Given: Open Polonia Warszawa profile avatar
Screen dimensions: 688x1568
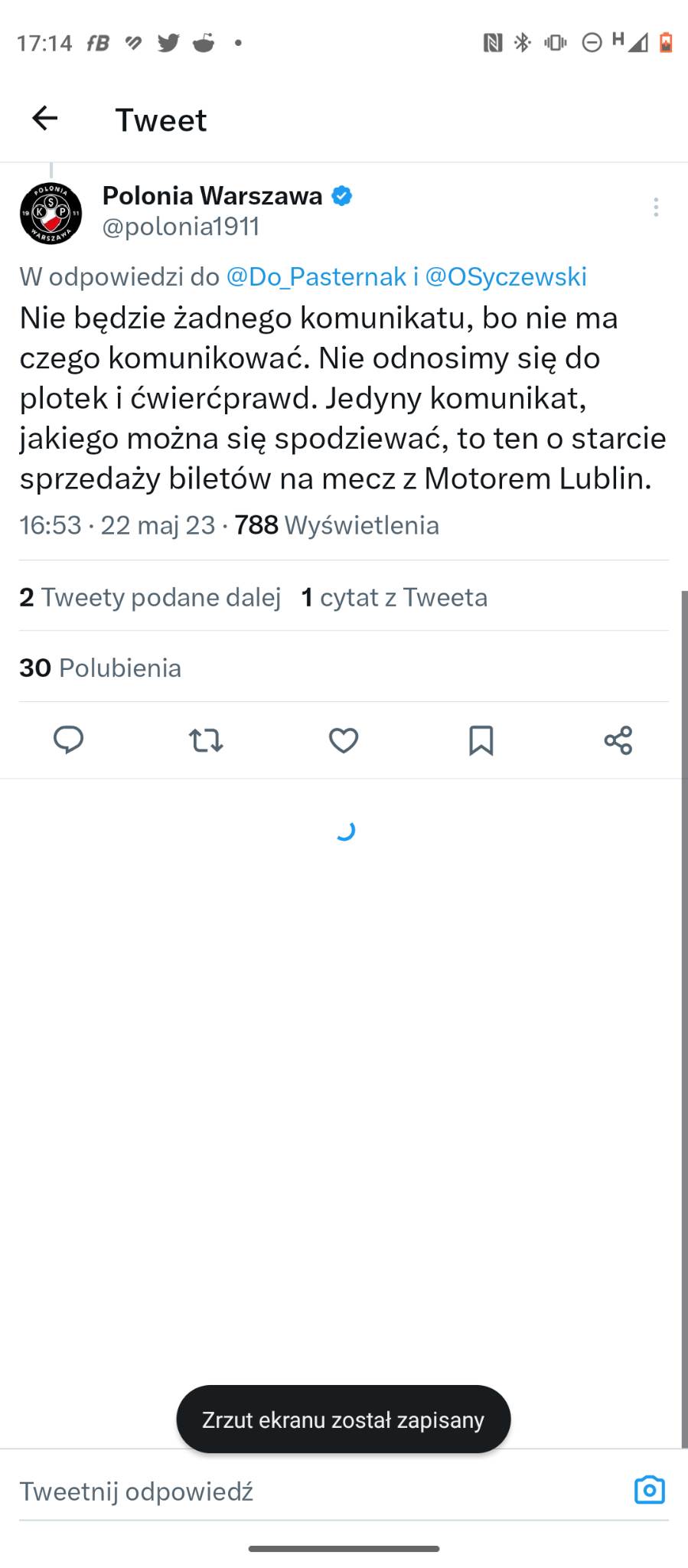Looking at the screenshot, I should (x=51, y=214).
